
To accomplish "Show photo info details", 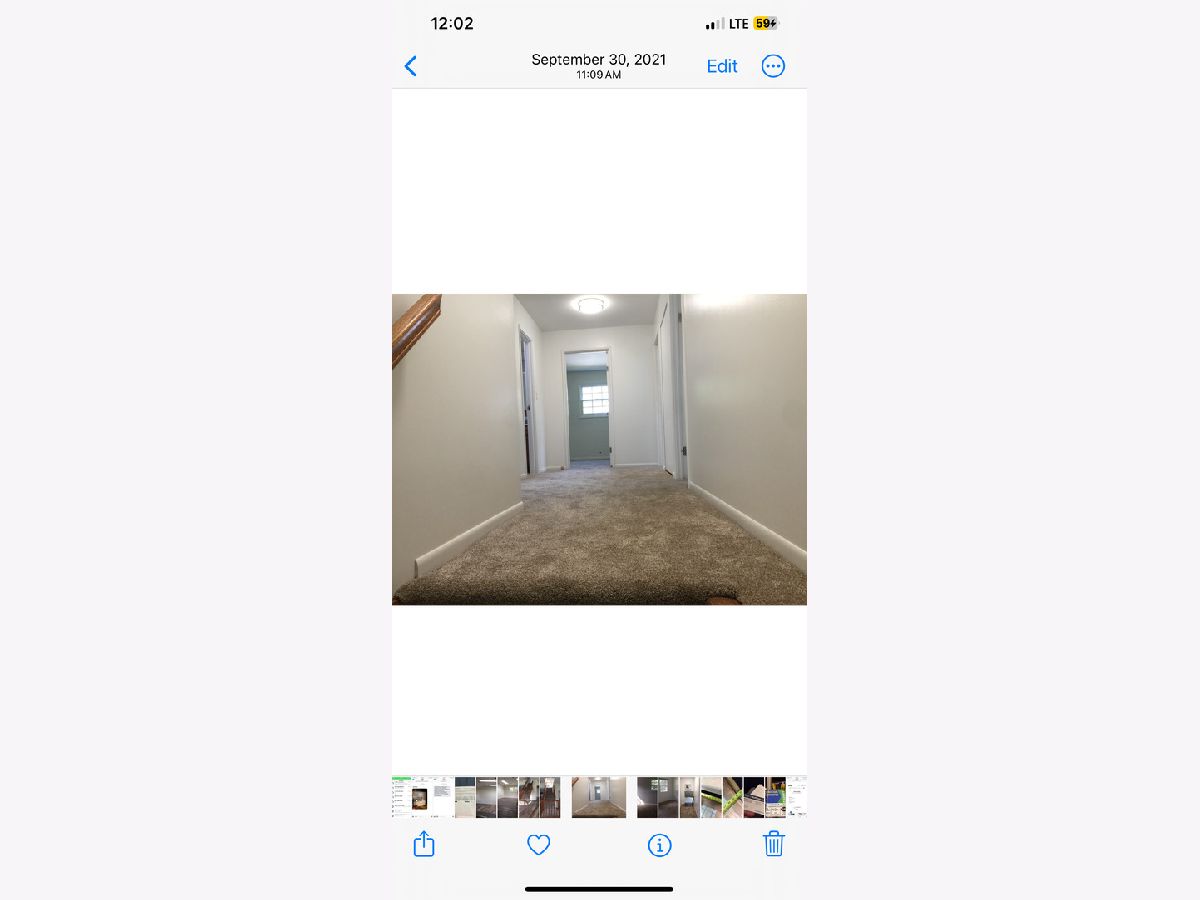I will point(659,845).
